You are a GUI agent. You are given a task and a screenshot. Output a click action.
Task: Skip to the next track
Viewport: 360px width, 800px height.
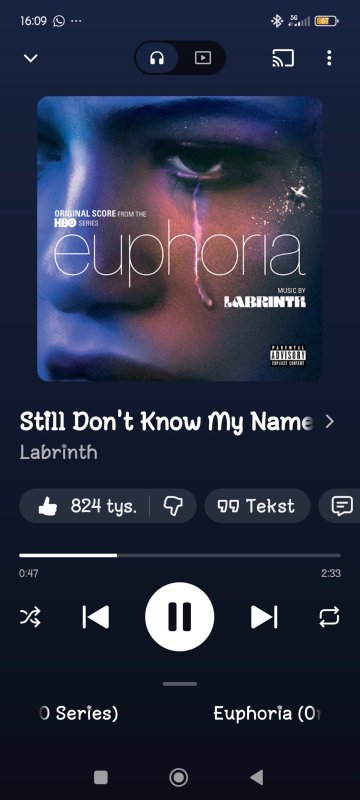point(264,617)
